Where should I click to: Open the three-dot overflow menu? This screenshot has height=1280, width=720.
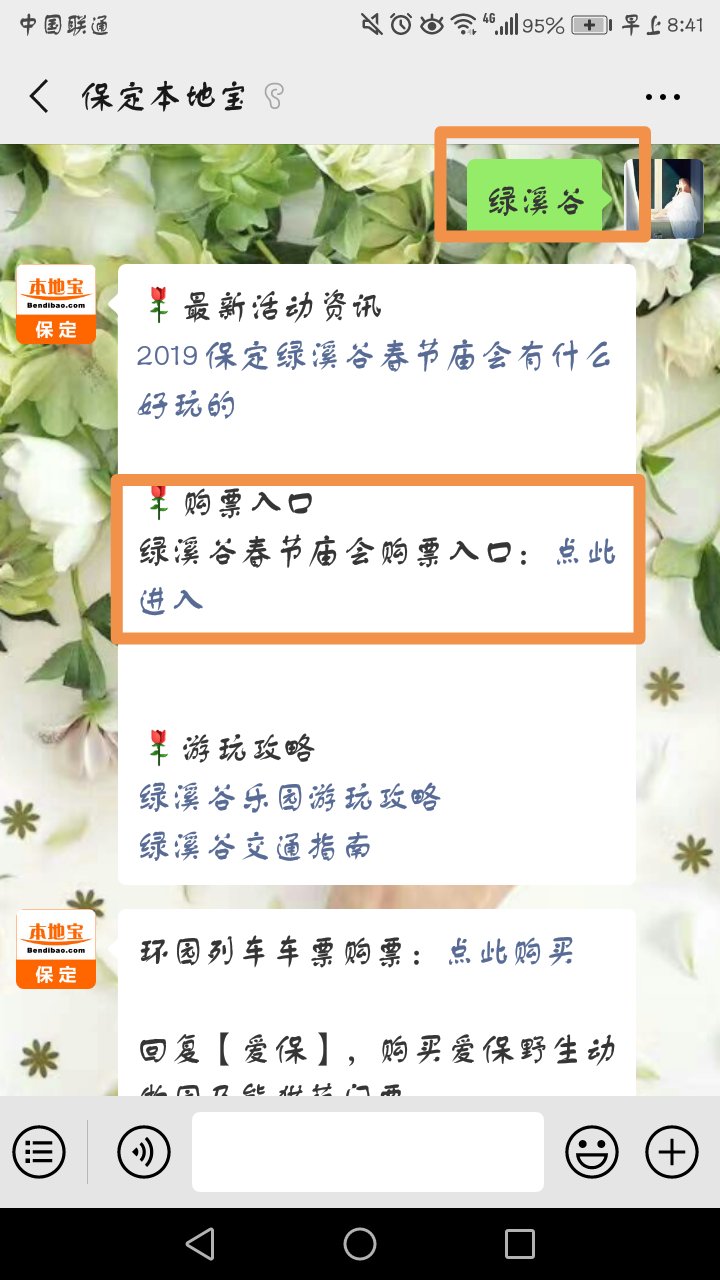[662, 98]
